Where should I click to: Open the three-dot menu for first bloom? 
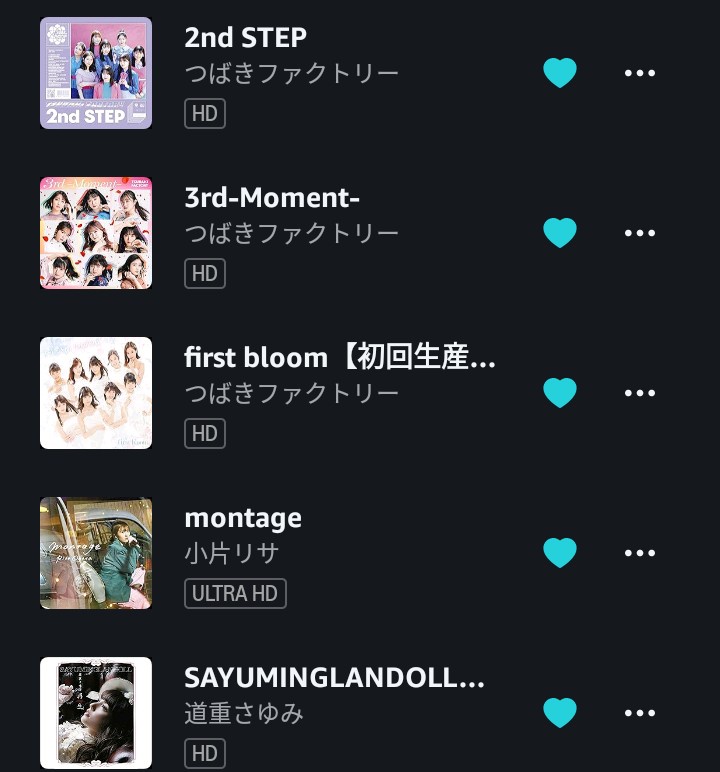click(x=640, y=393)
